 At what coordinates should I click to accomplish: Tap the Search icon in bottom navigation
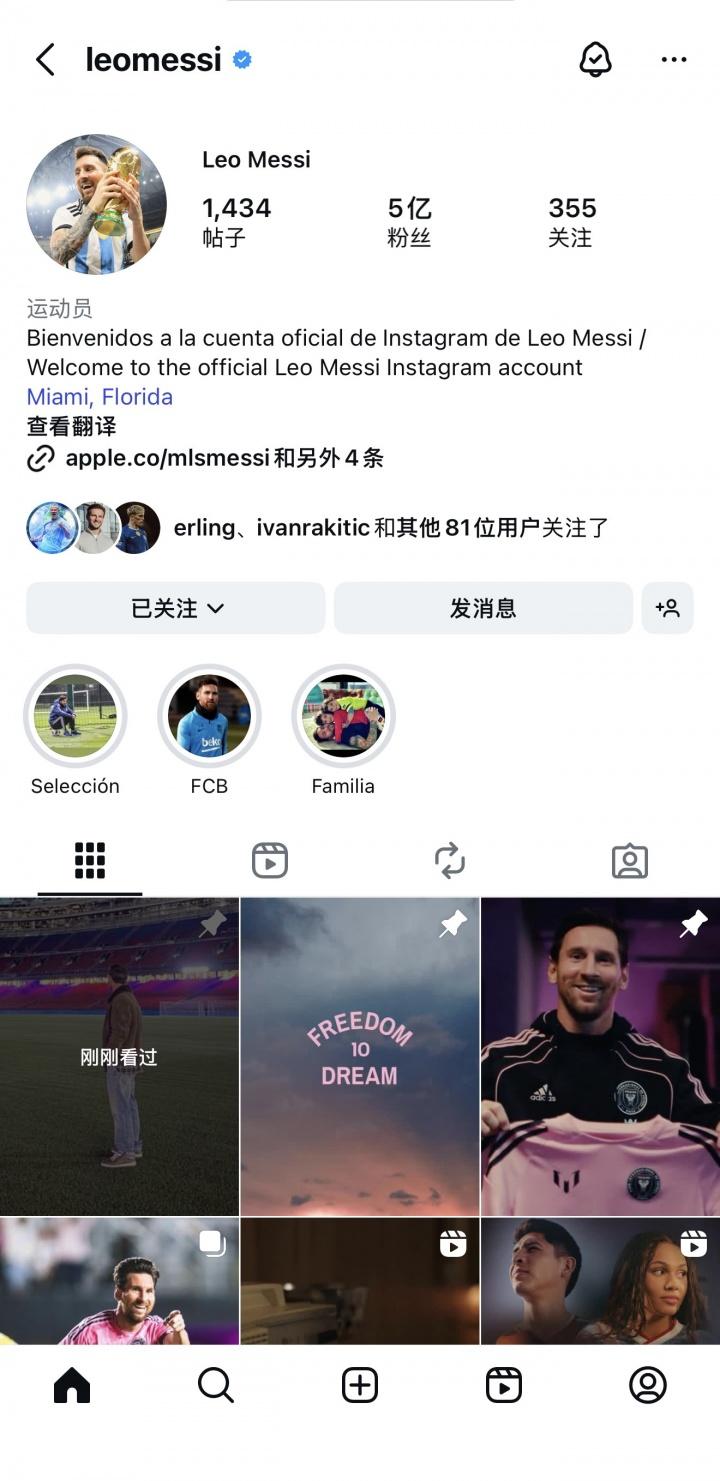click(215, 1384)
